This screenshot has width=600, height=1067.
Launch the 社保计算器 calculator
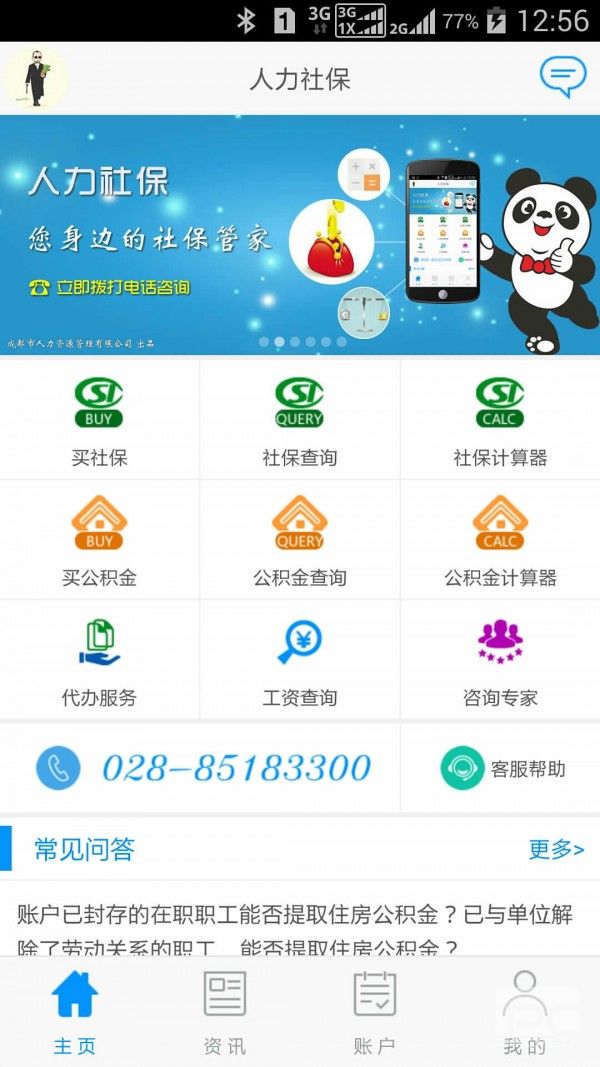tap(500, 420)
